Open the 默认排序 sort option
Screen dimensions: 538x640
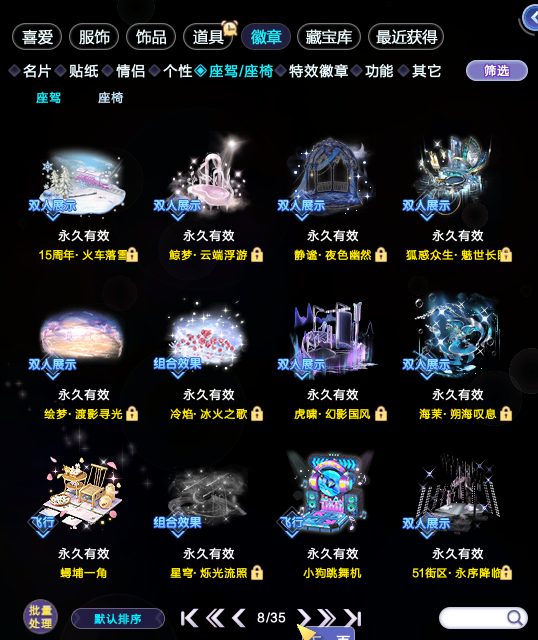(118, 619)
